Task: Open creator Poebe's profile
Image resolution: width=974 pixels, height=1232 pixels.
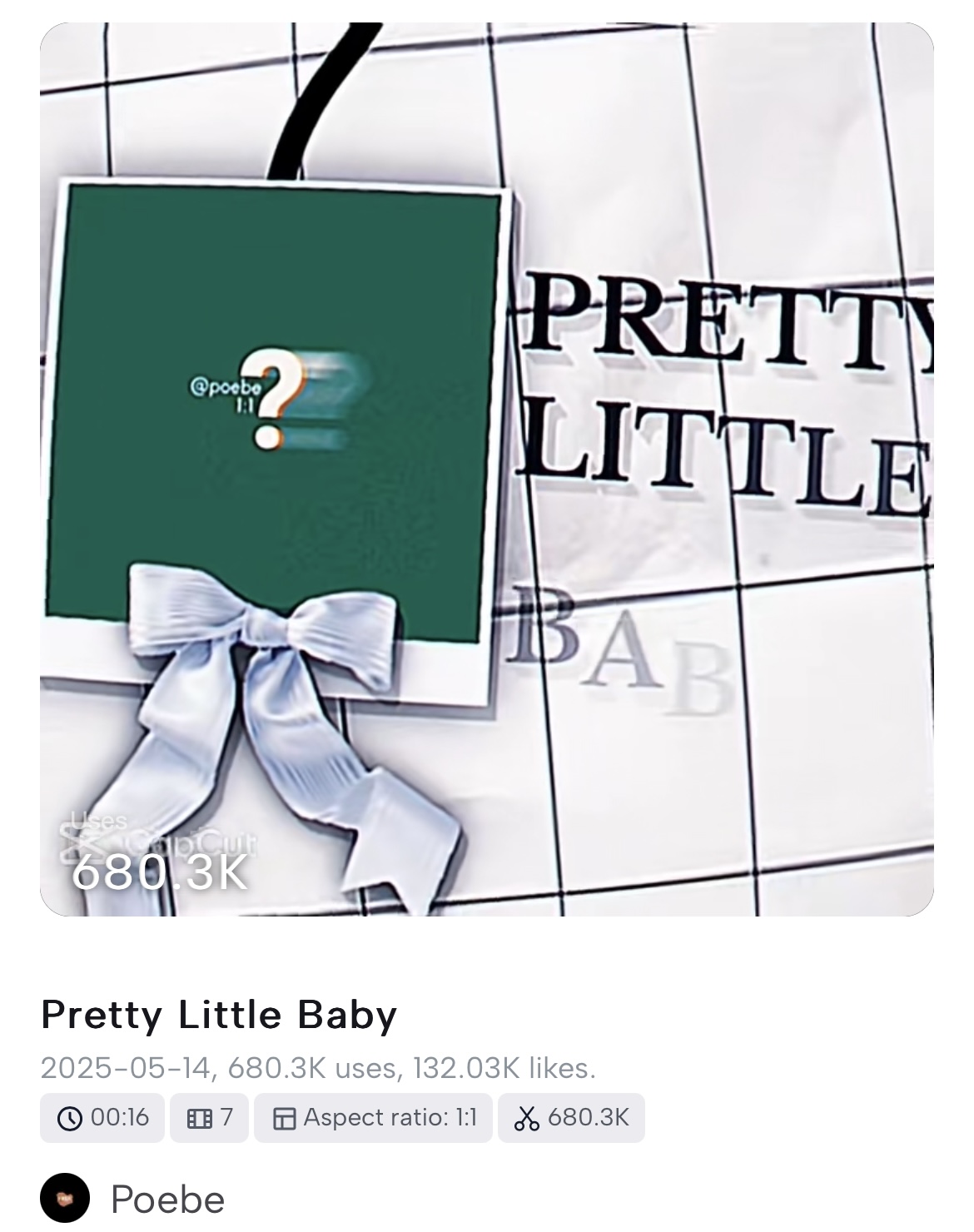Action: pos(166,1200)
